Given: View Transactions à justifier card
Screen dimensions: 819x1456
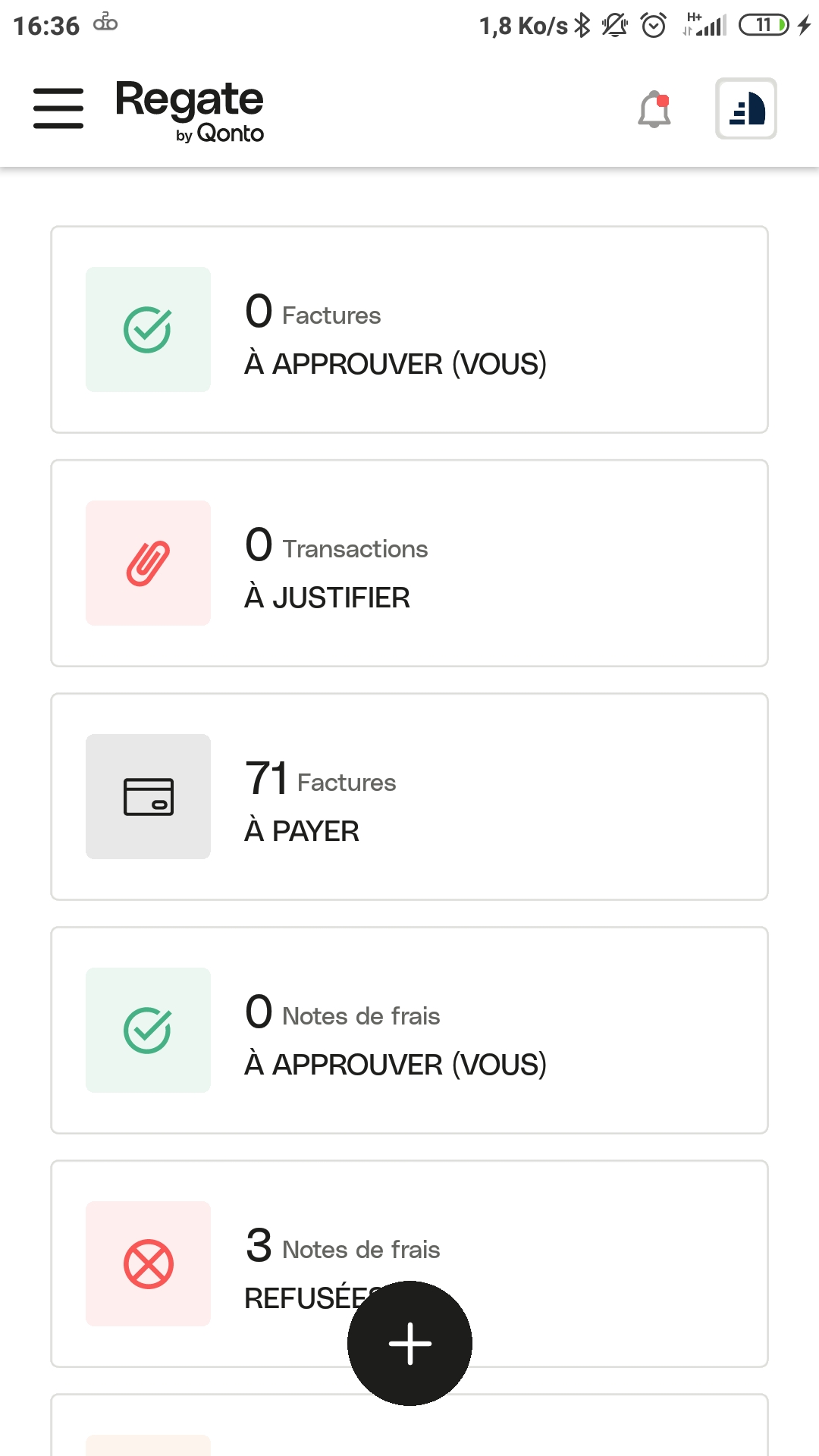Looking at the screenshot, I should coord(409,563).
